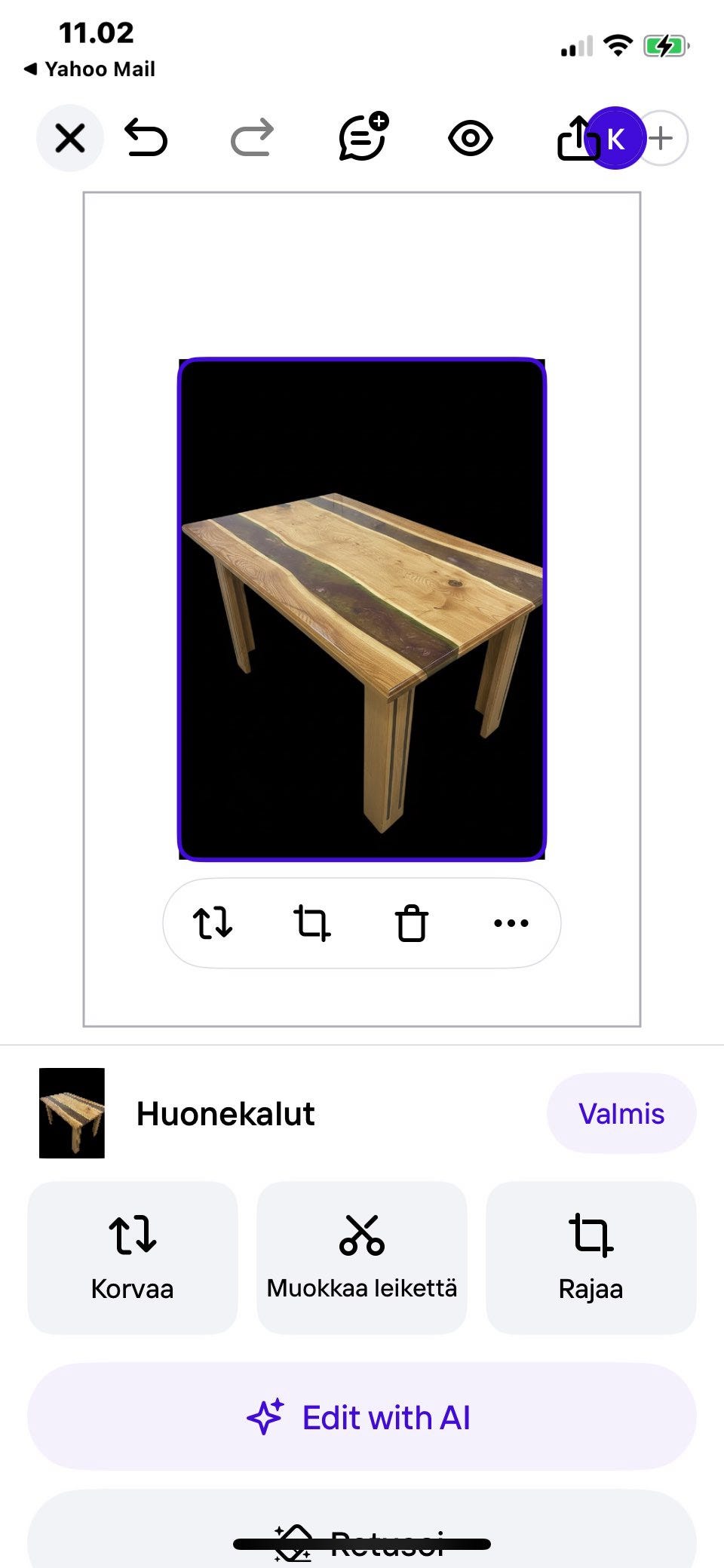Open the crop tool in the floating toolbar
Viewport: 724px width, 1568px height.
(311, 923)
